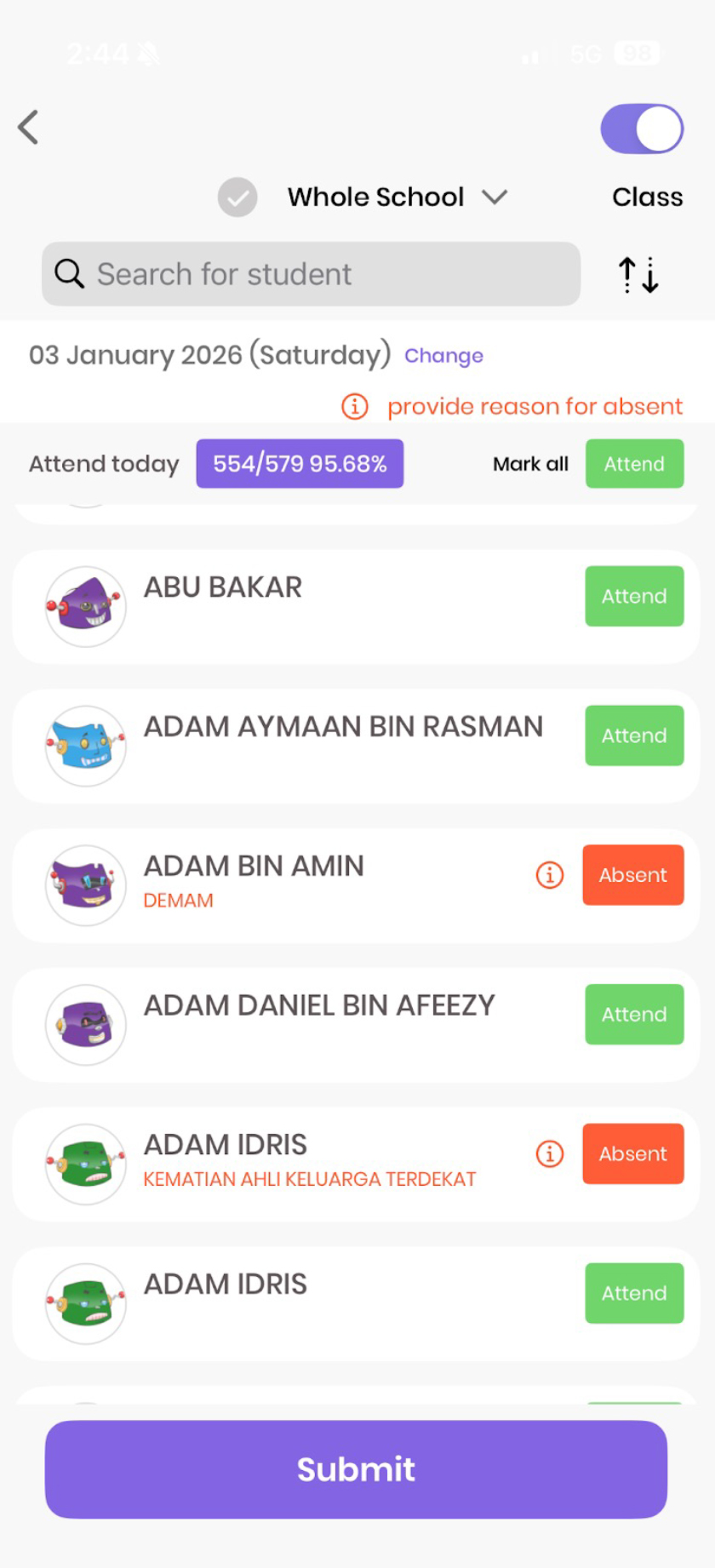The width and height of the screenshot is (715, 1568).
Task: Mark all students as Attend
Action: [x=634, y=464]
